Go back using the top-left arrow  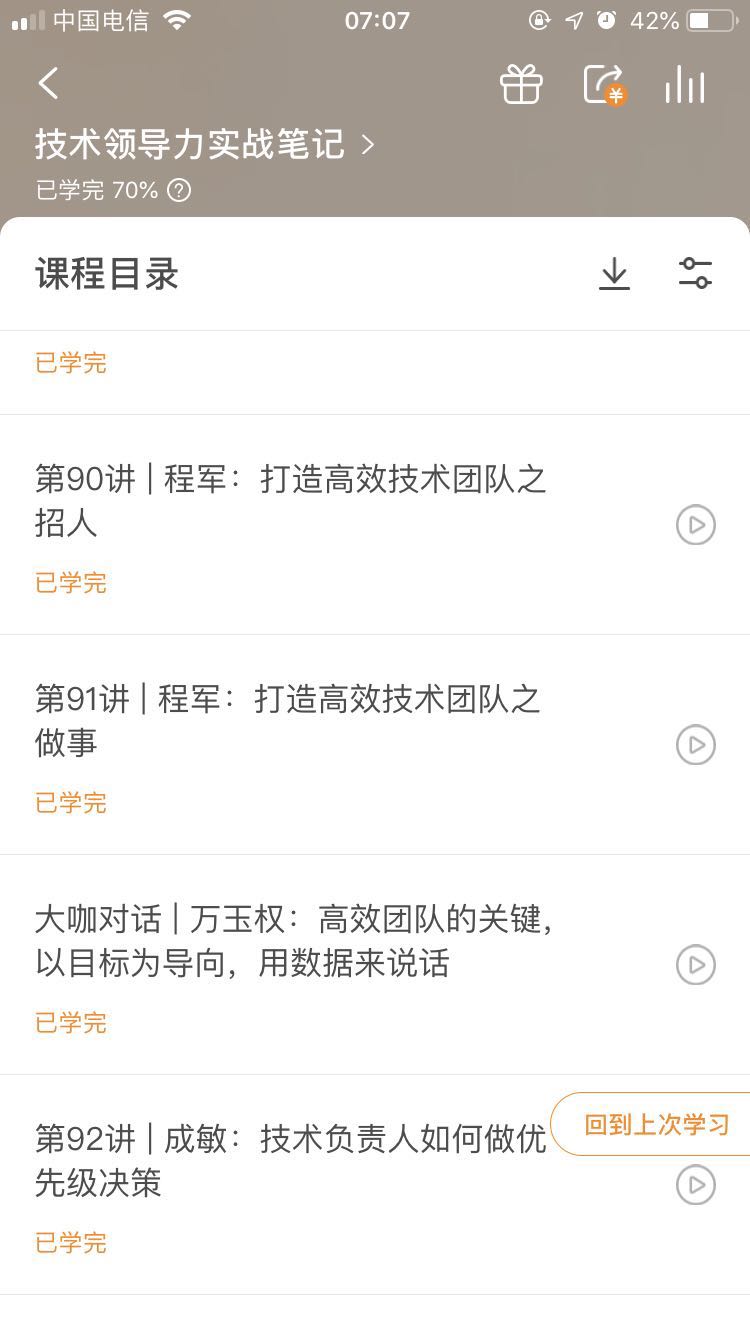click(x=48, y=83)
